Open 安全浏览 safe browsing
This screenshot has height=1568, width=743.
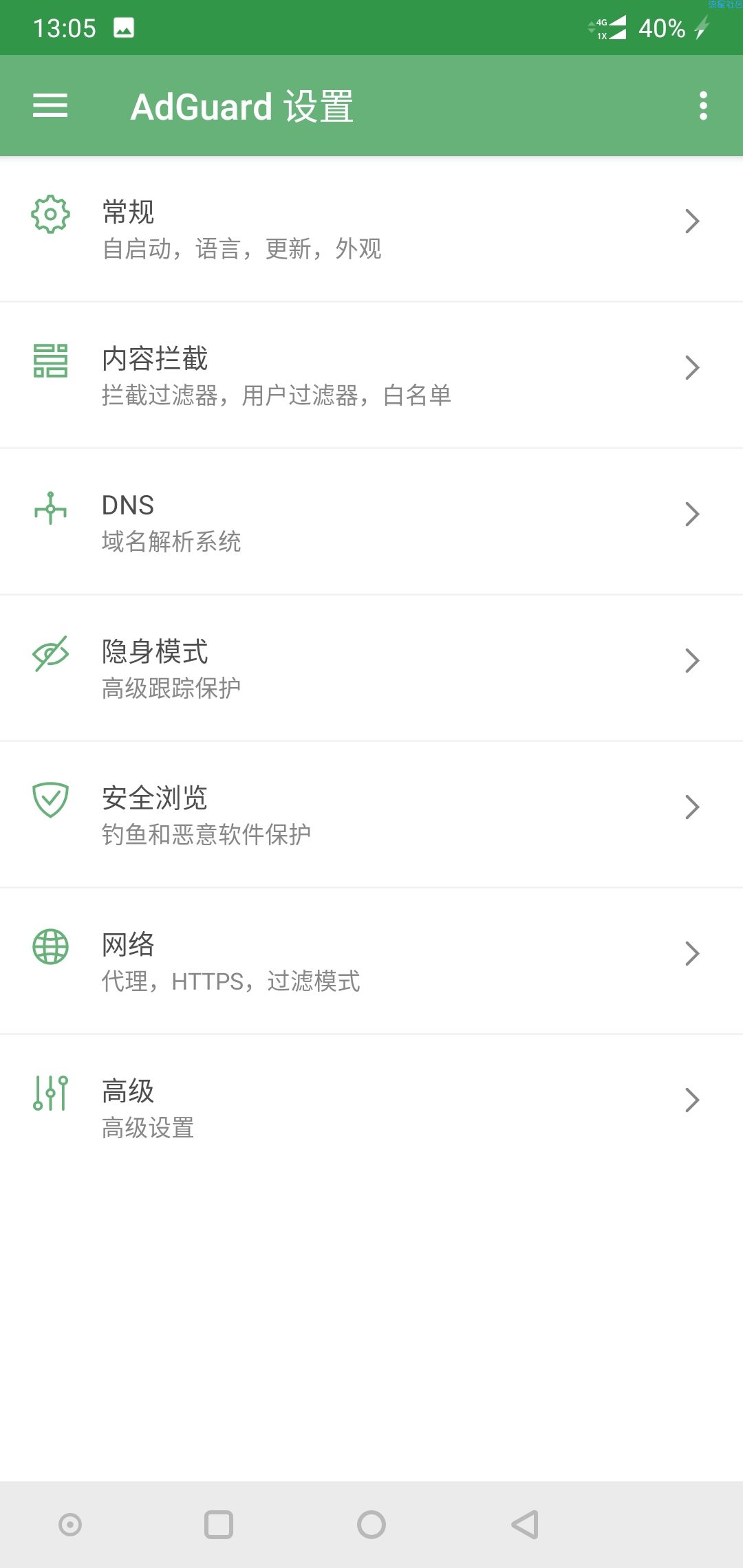point(371,815)
